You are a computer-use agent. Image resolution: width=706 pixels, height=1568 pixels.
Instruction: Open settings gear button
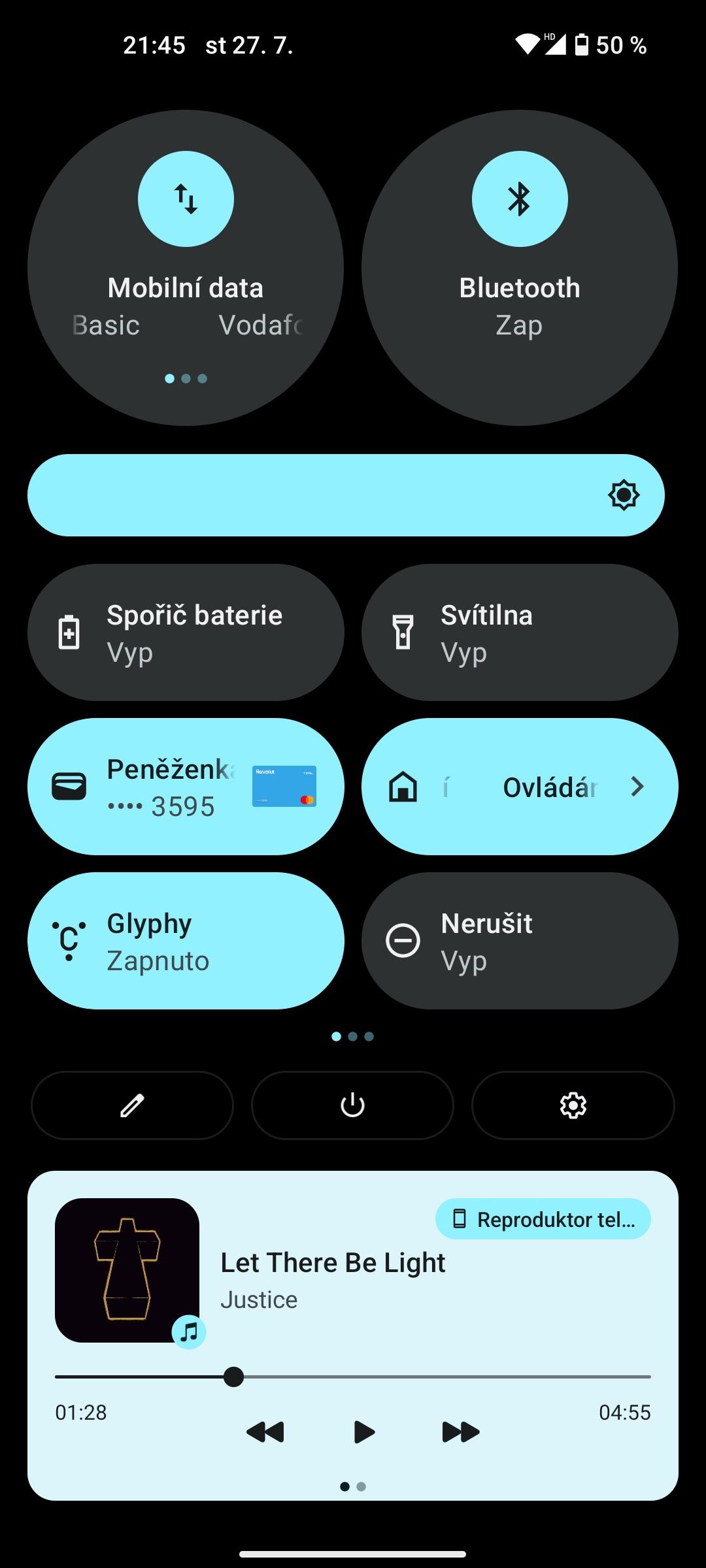(573, 1105)
